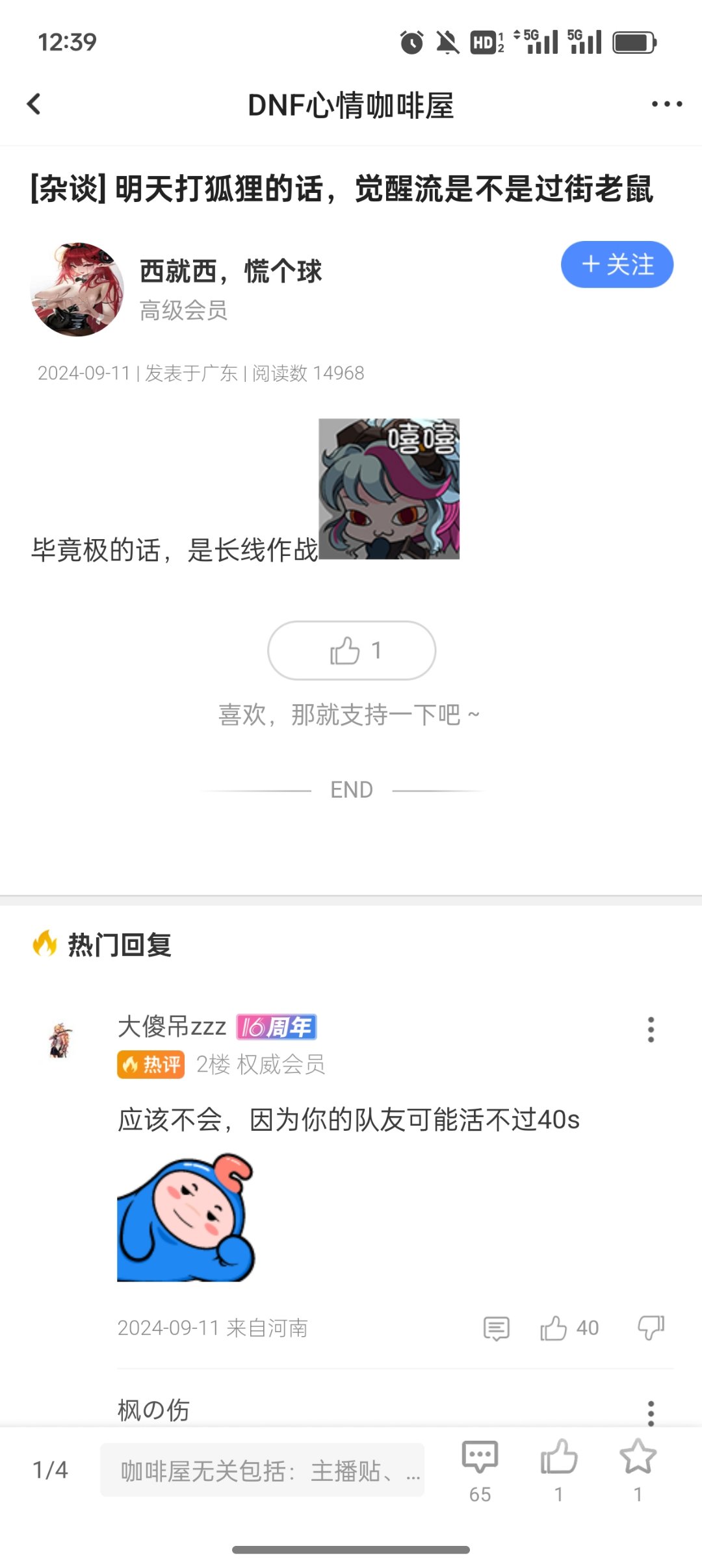The image size is (702, 1568).
Task: View the sticker image in the post
Action: coord(389,489)
